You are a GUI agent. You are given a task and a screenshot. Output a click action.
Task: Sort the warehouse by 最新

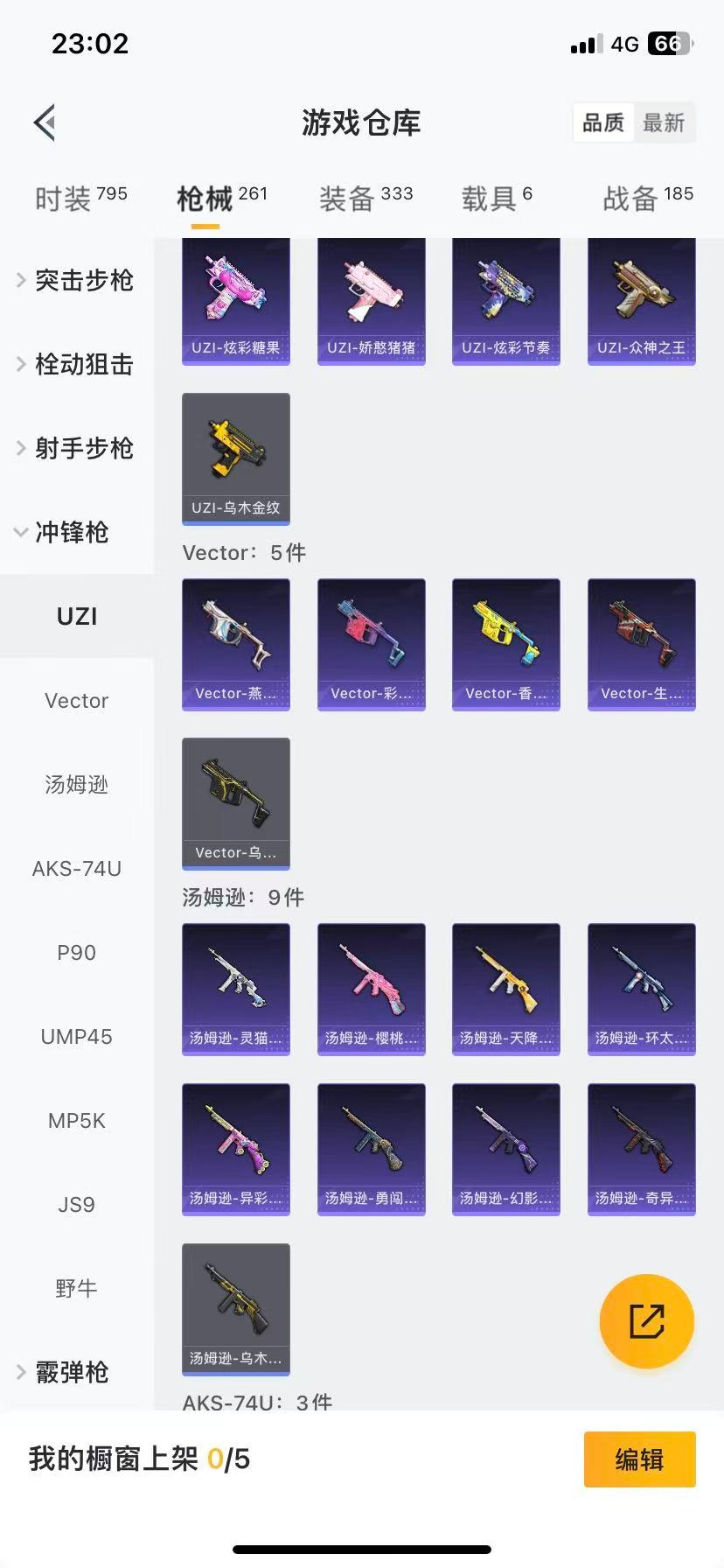pos(664,122)
